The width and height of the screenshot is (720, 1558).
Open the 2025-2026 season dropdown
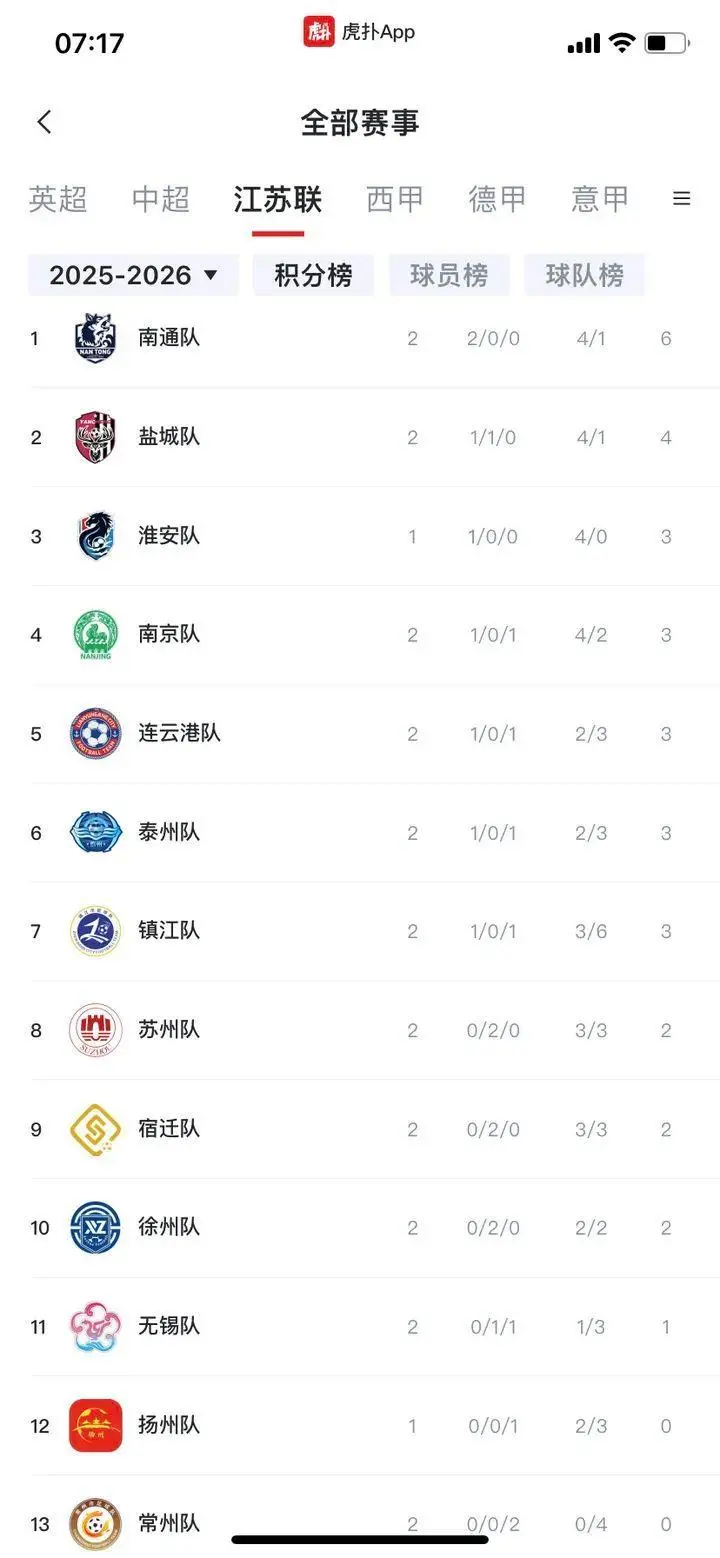point(132,275)
